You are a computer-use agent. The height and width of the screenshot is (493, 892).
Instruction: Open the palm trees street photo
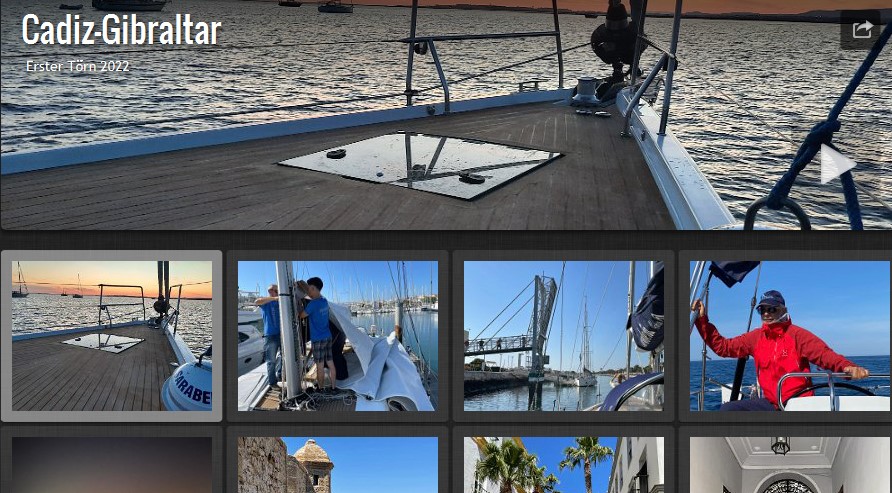[563, 466]
